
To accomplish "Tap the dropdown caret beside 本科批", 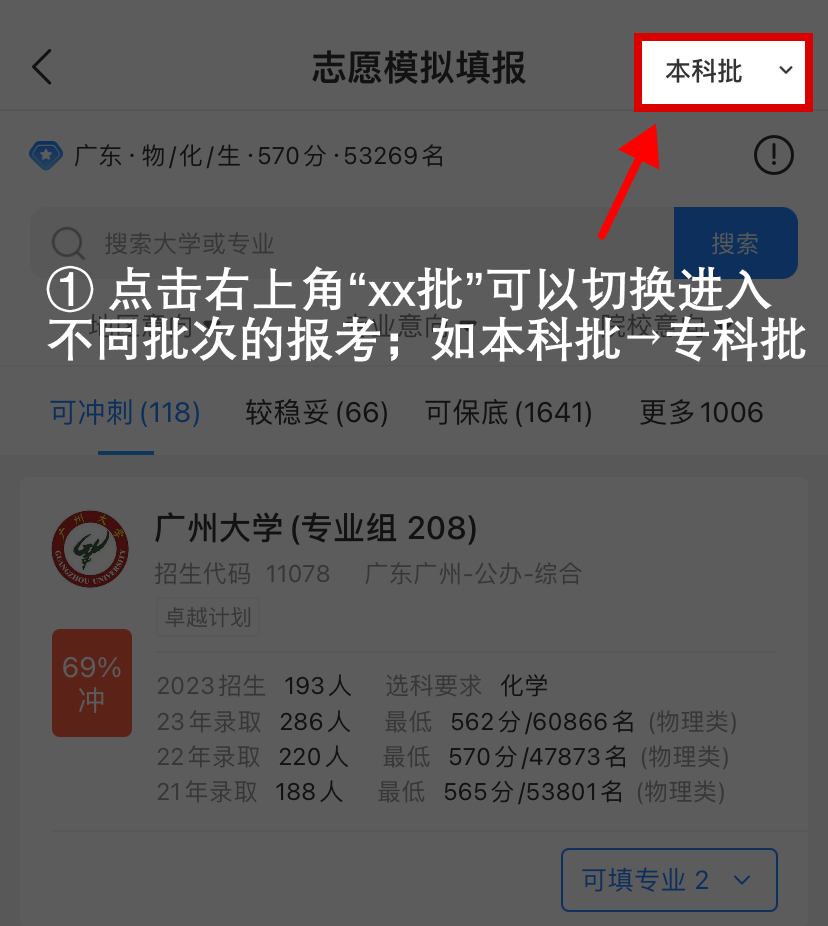I will click(x=786, y=71).
